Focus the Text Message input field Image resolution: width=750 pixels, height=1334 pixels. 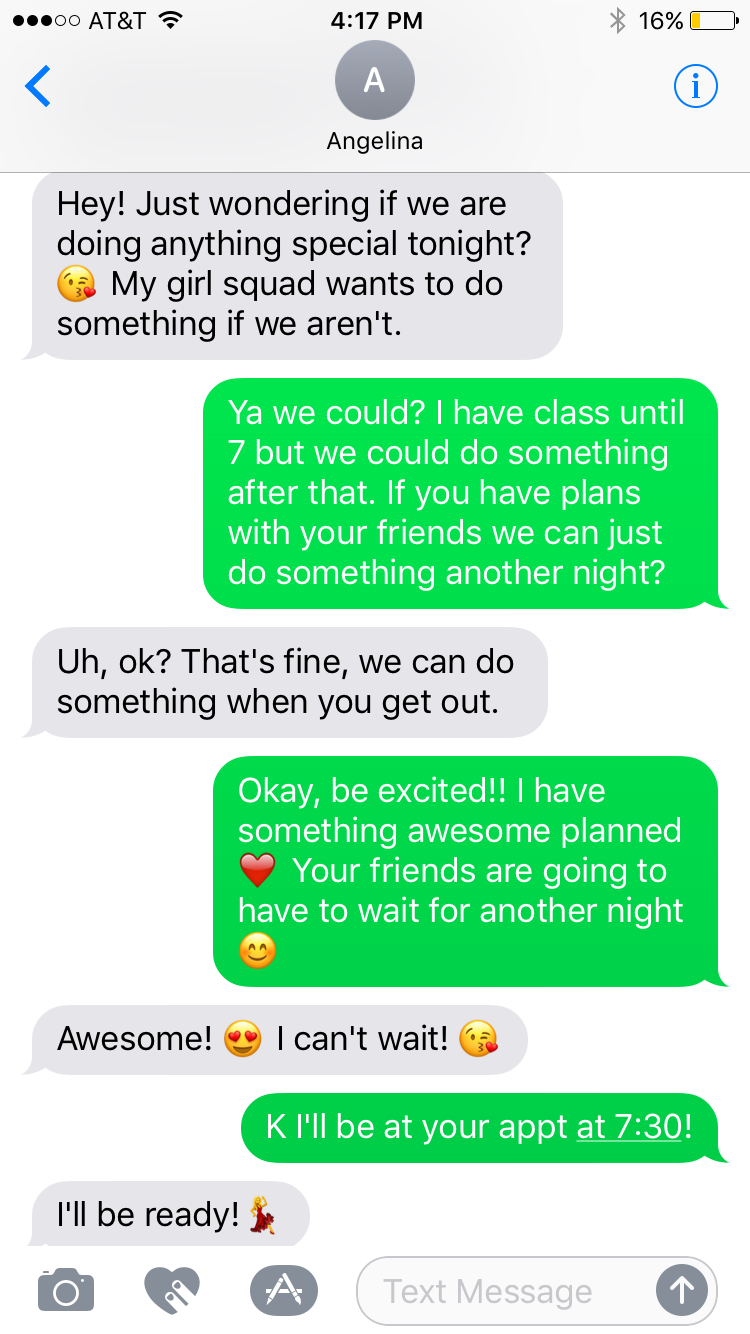coord(500,1291)
